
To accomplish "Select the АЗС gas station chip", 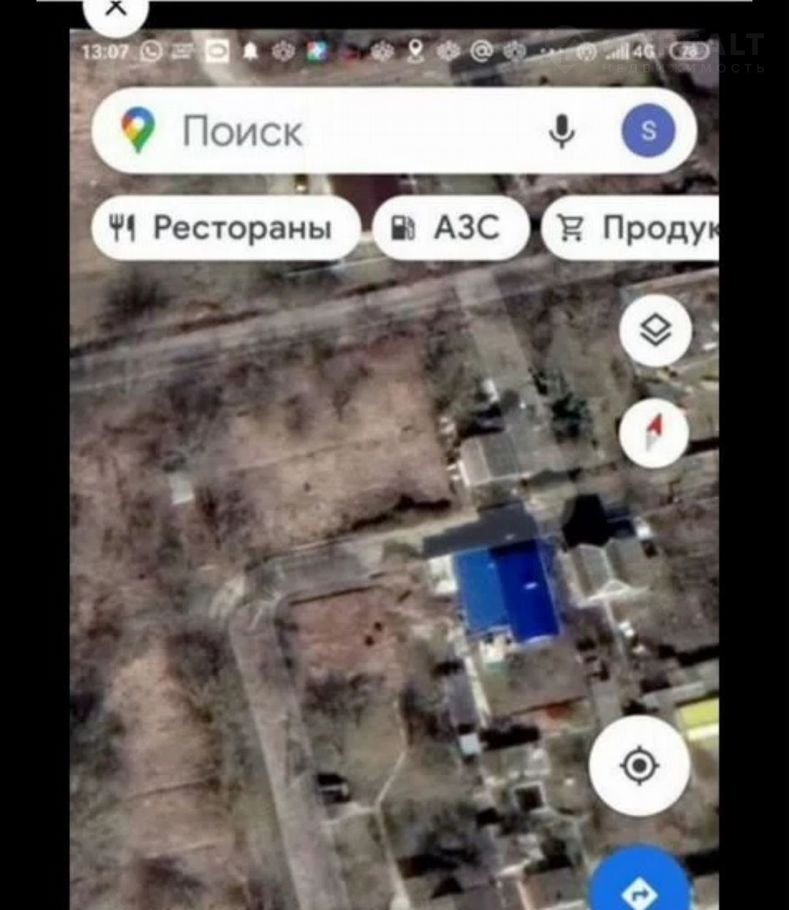I will [450, 228].
